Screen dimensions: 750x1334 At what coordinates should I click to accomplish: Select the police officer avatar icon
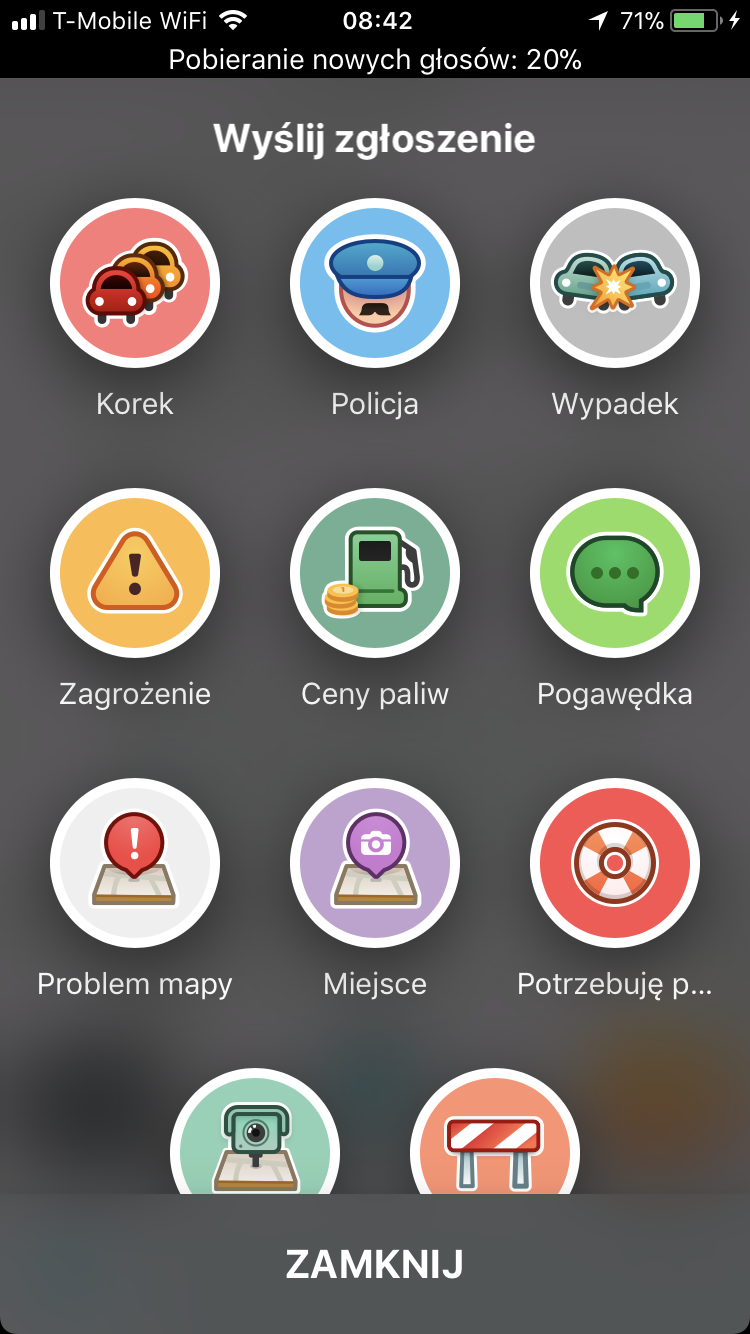[x=375, y=283]
